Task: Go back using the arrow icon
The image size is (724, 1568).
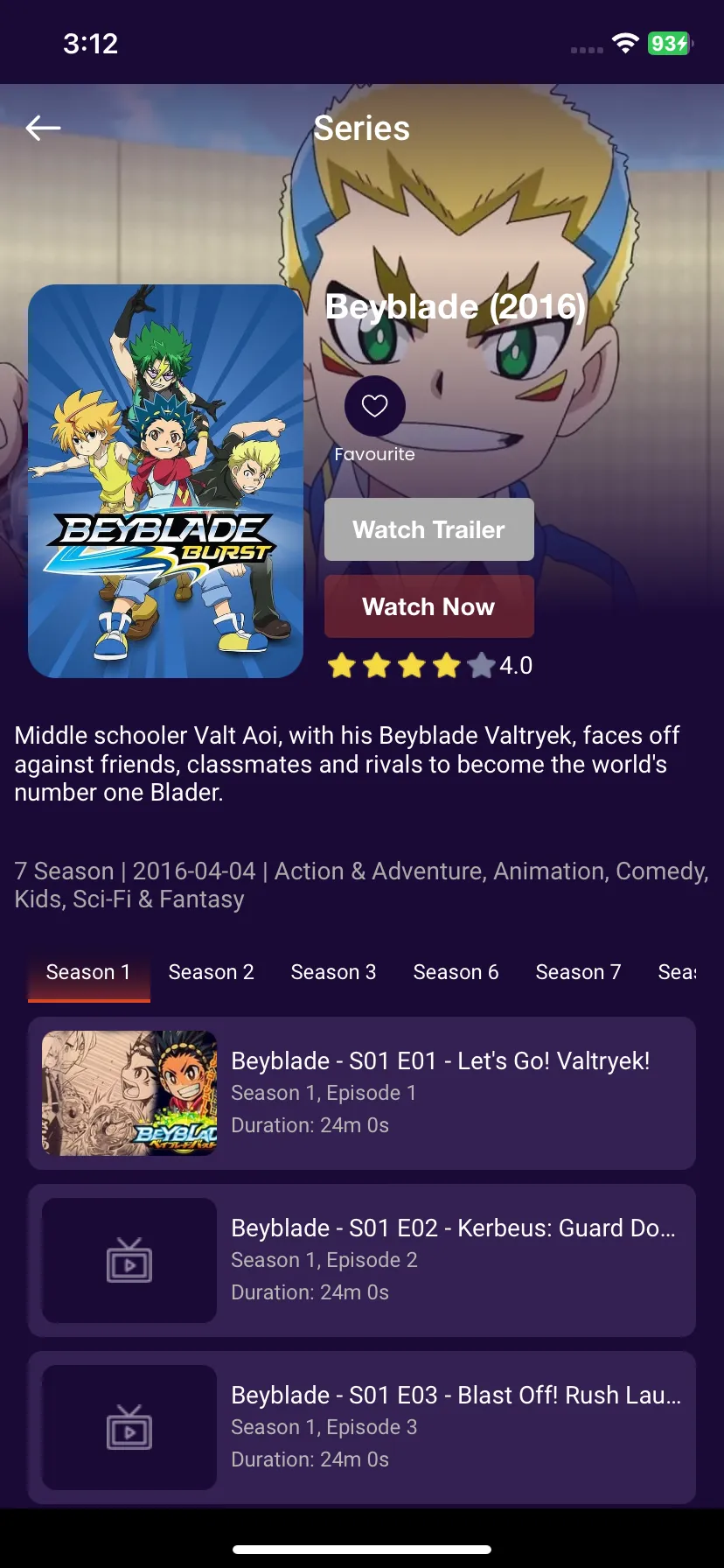Action: (x=43, y=129)
